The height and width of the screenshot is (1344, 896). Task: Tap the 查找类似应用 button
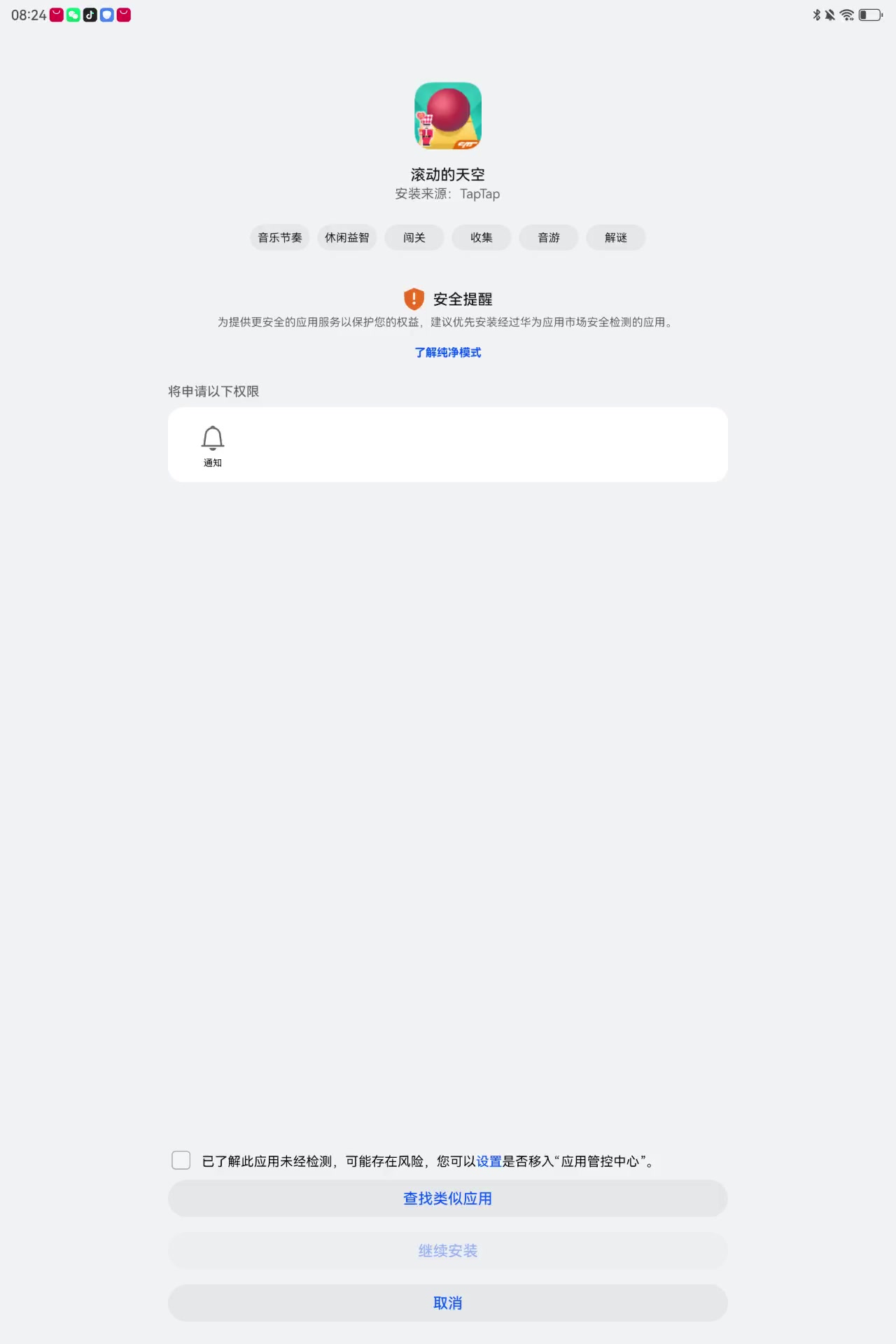[x=448, y=1198]
